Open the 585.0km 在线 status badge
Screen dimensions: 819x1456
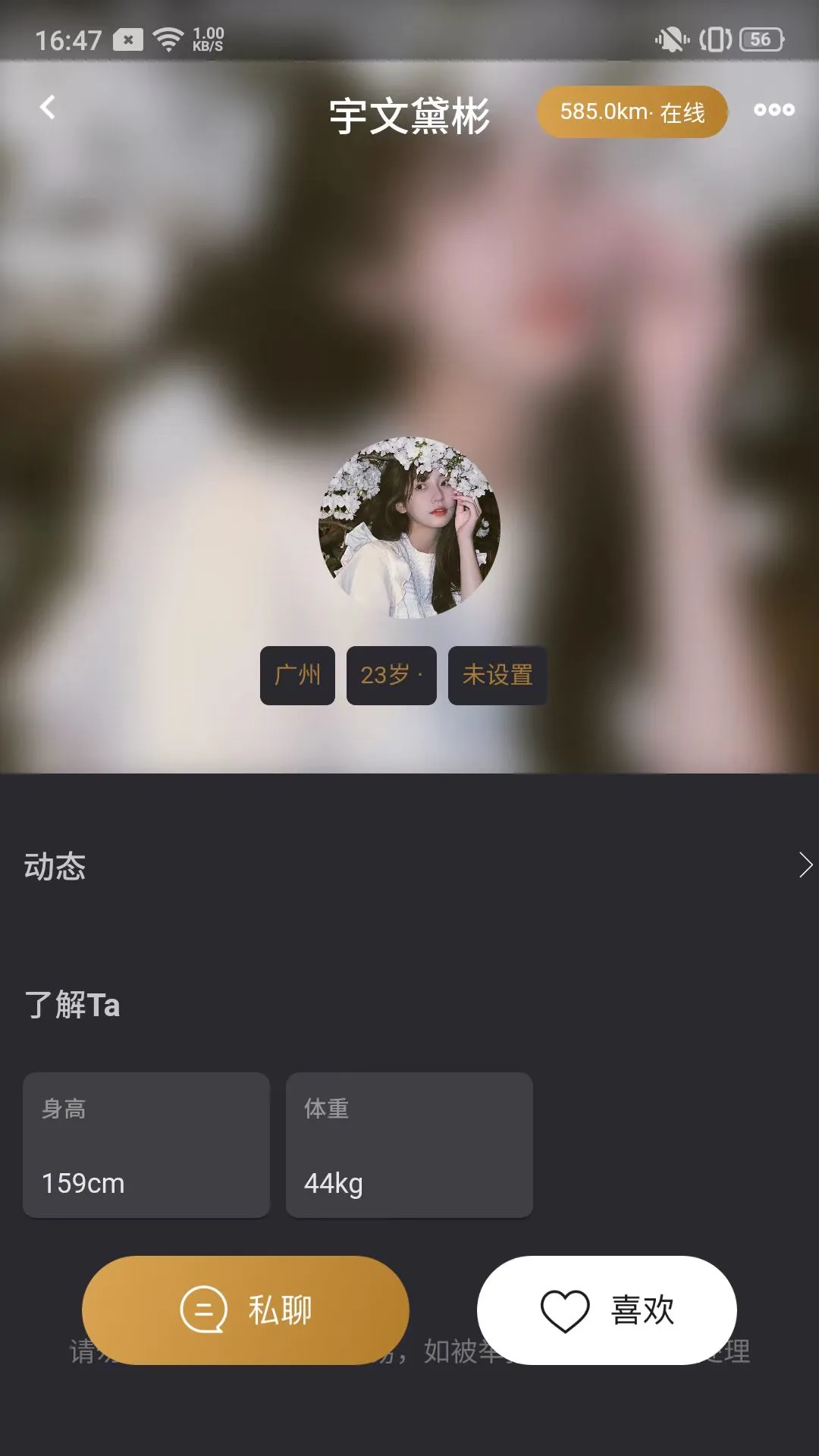[x=632, y=111]
